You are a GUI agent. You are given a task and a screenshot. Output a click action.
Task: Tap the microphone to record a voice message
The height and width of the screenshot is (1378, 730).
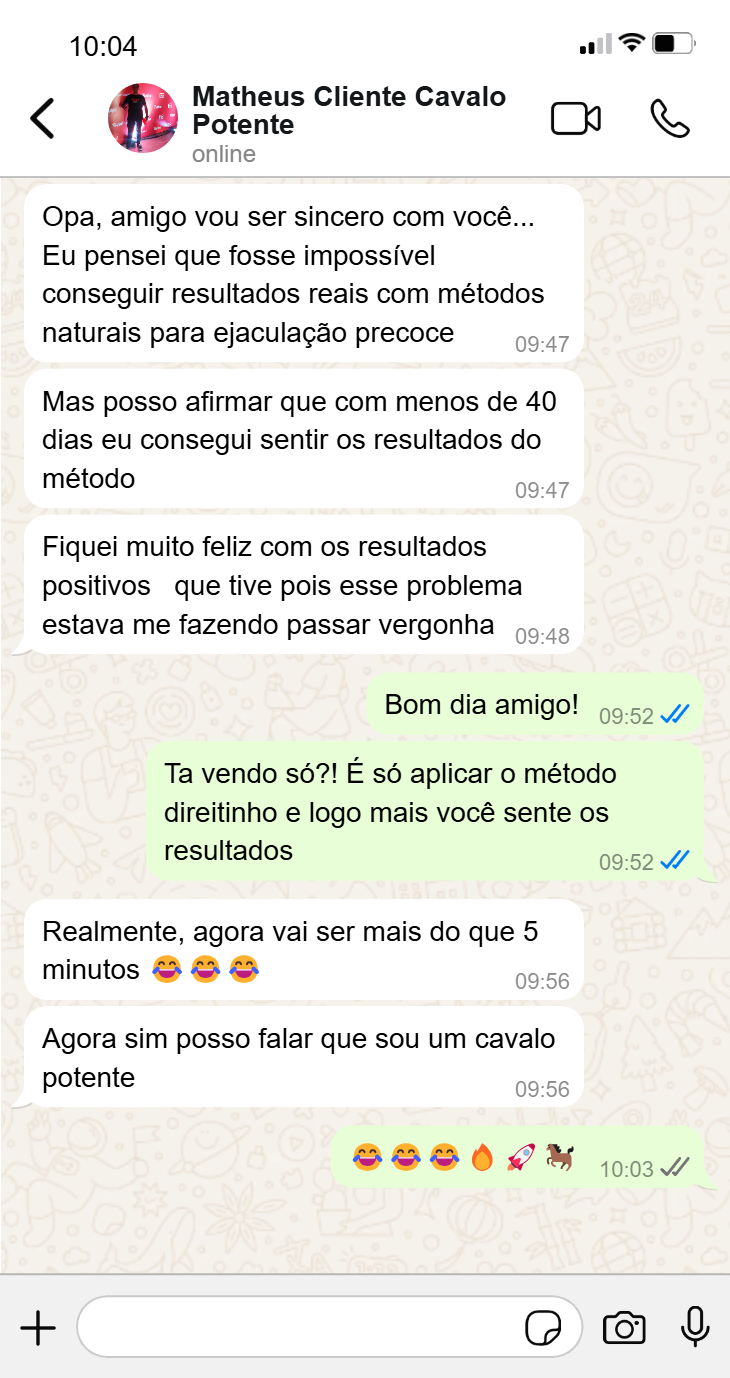point(693,1327)
